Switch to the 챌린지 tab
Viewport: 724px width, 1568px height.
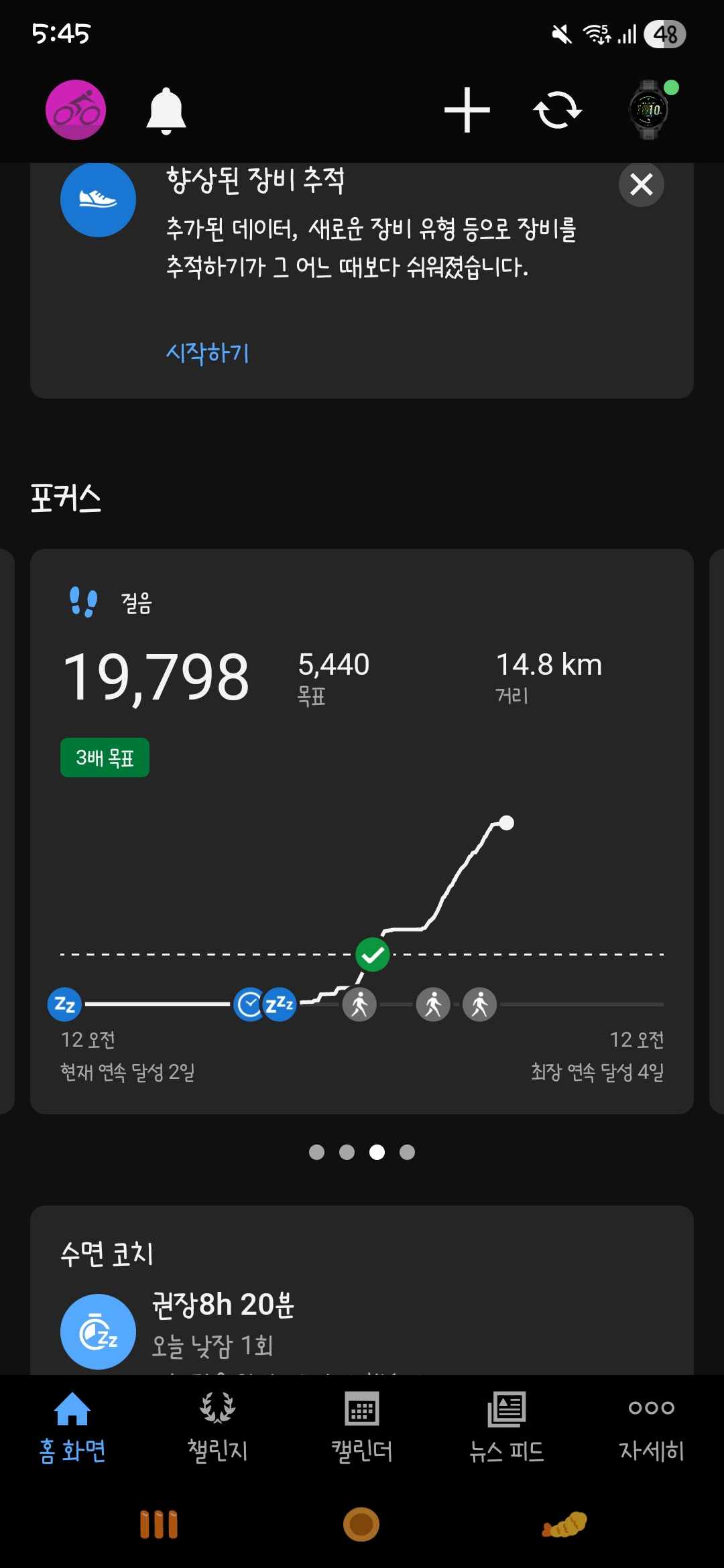point(217,1426)
